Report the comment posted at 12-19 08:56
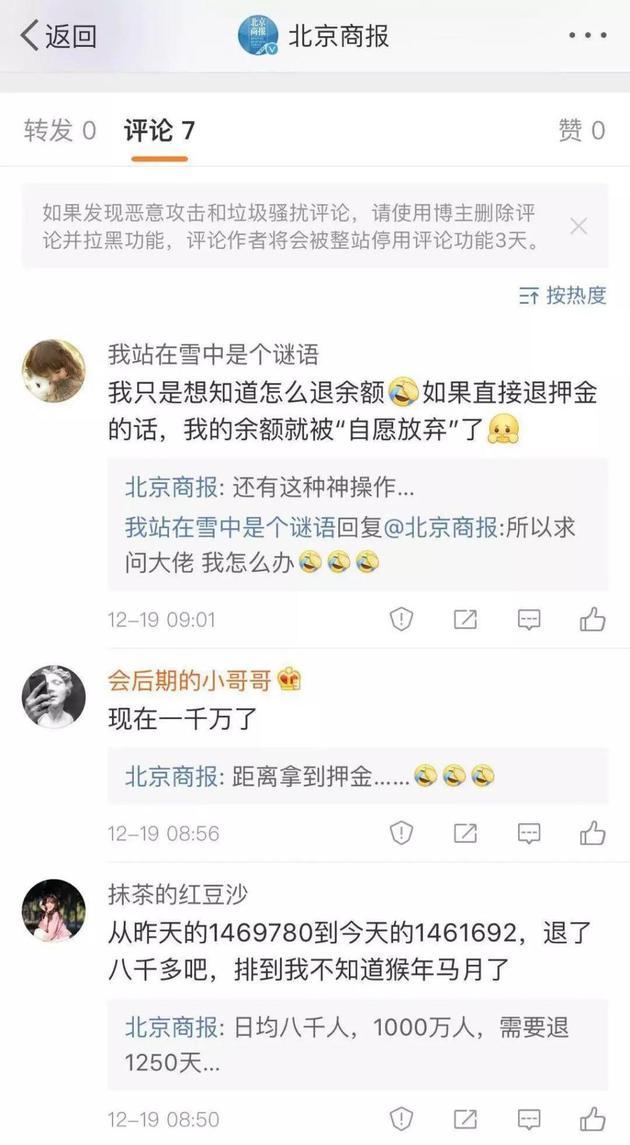This screenshot has width=630, height=1145. point(401,833)
